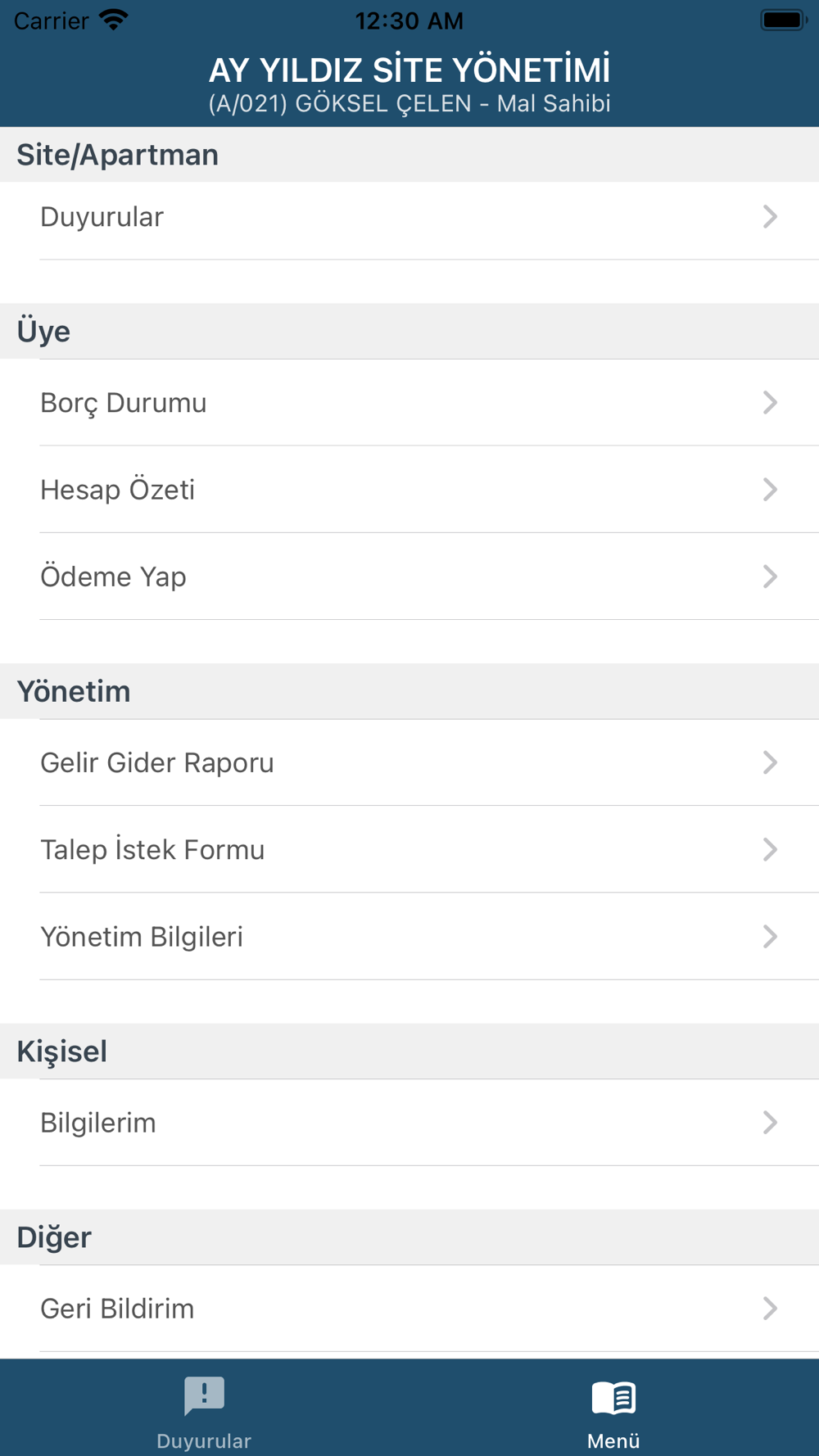View Yönetim Bilgileri

coord(409,937)
